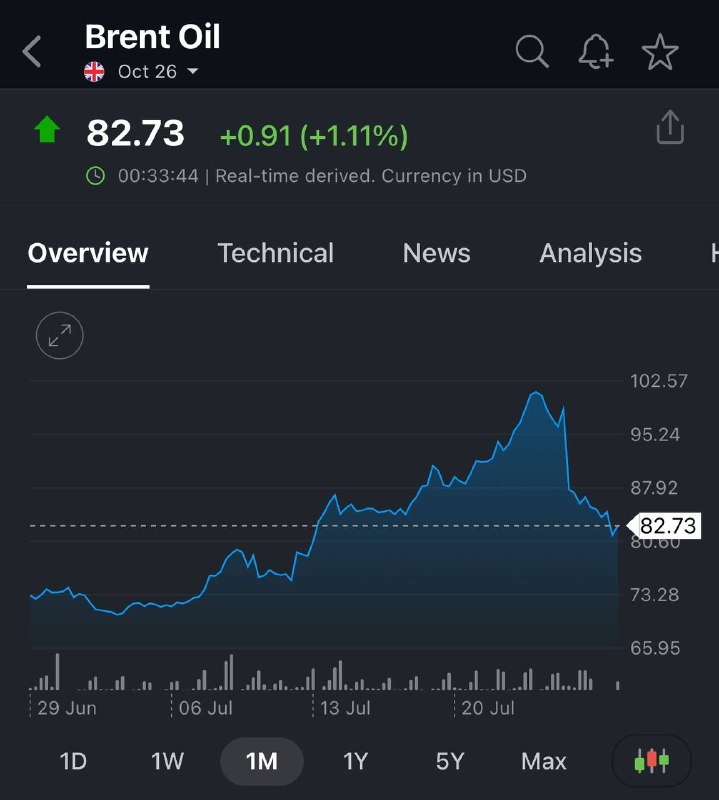Expand the chart to fullscreen
Image resolution: width=719 pixels, height=800 pixels.
[x=60, y=335]
